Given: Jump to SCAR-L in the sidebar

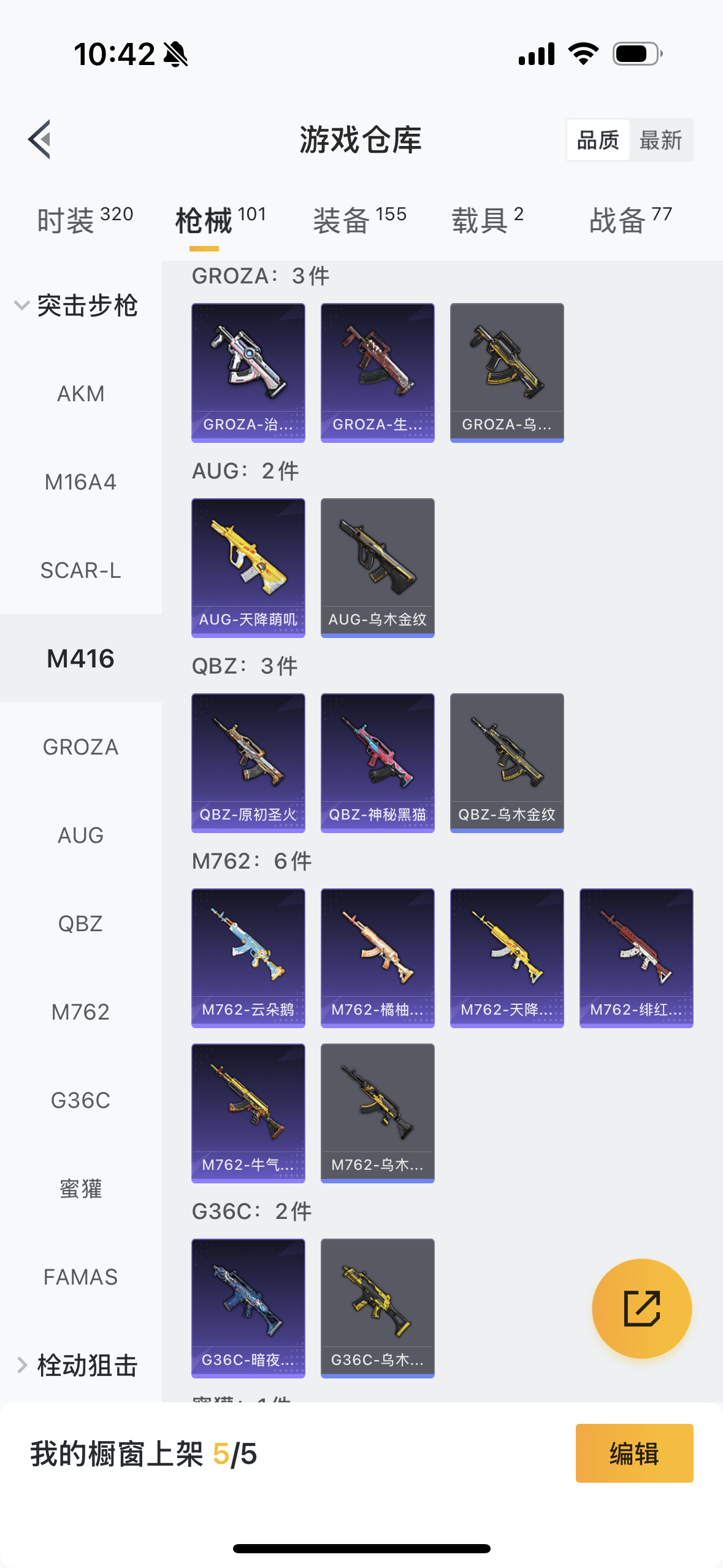Looking at the screenshot, I should coord(81,571).
